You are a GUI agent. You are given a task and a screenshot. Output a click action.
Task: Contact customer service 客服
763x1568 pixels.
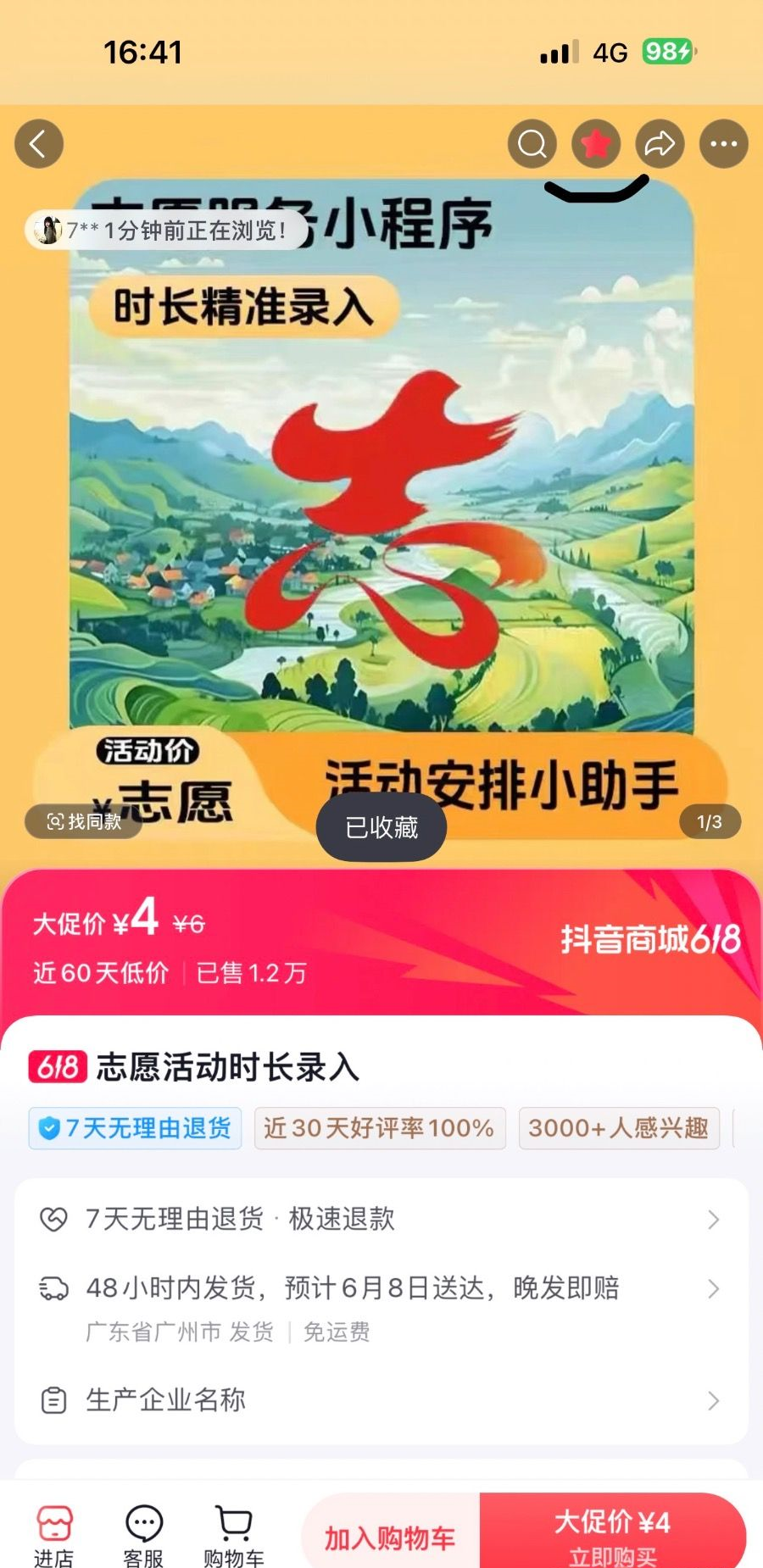143,1535
